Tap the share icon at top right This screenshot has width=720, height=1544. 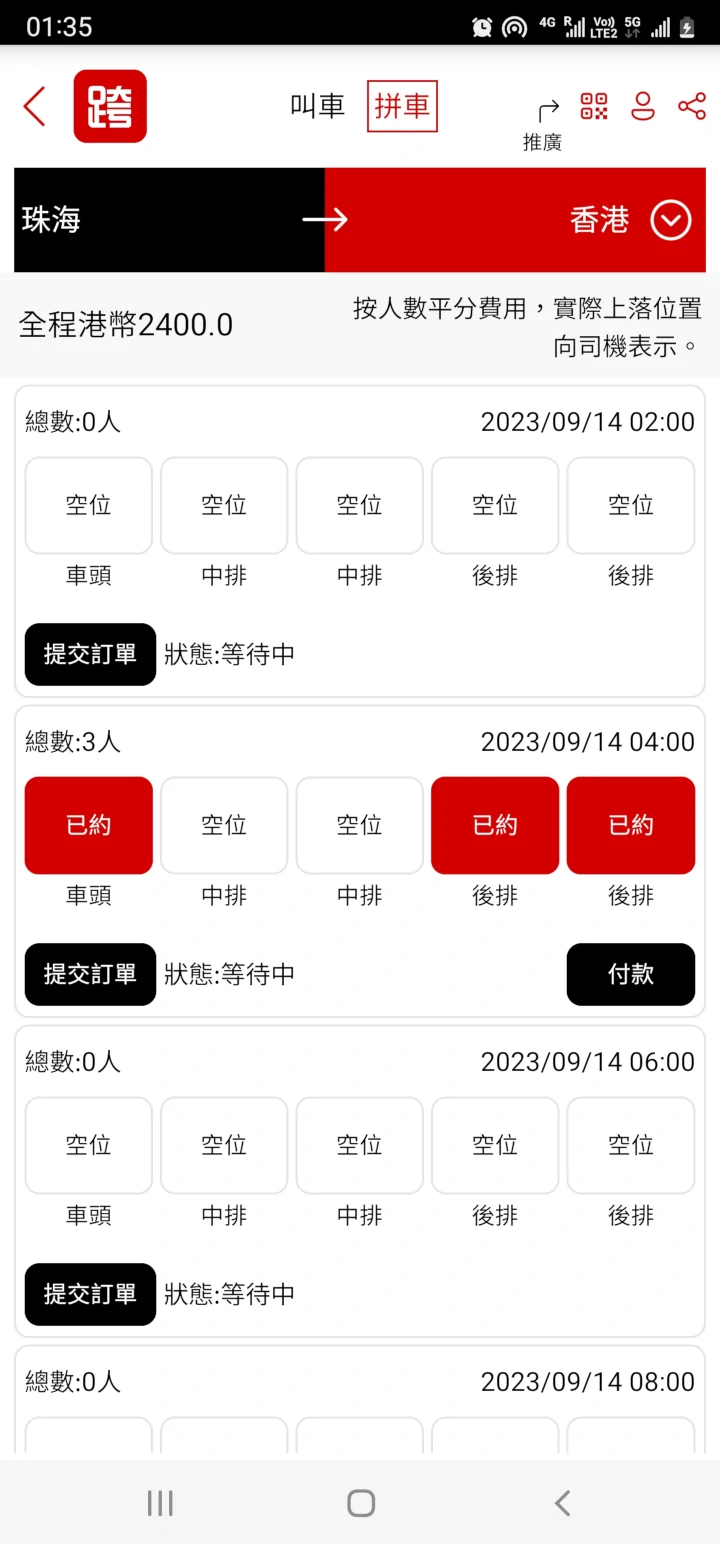point(691,107)
